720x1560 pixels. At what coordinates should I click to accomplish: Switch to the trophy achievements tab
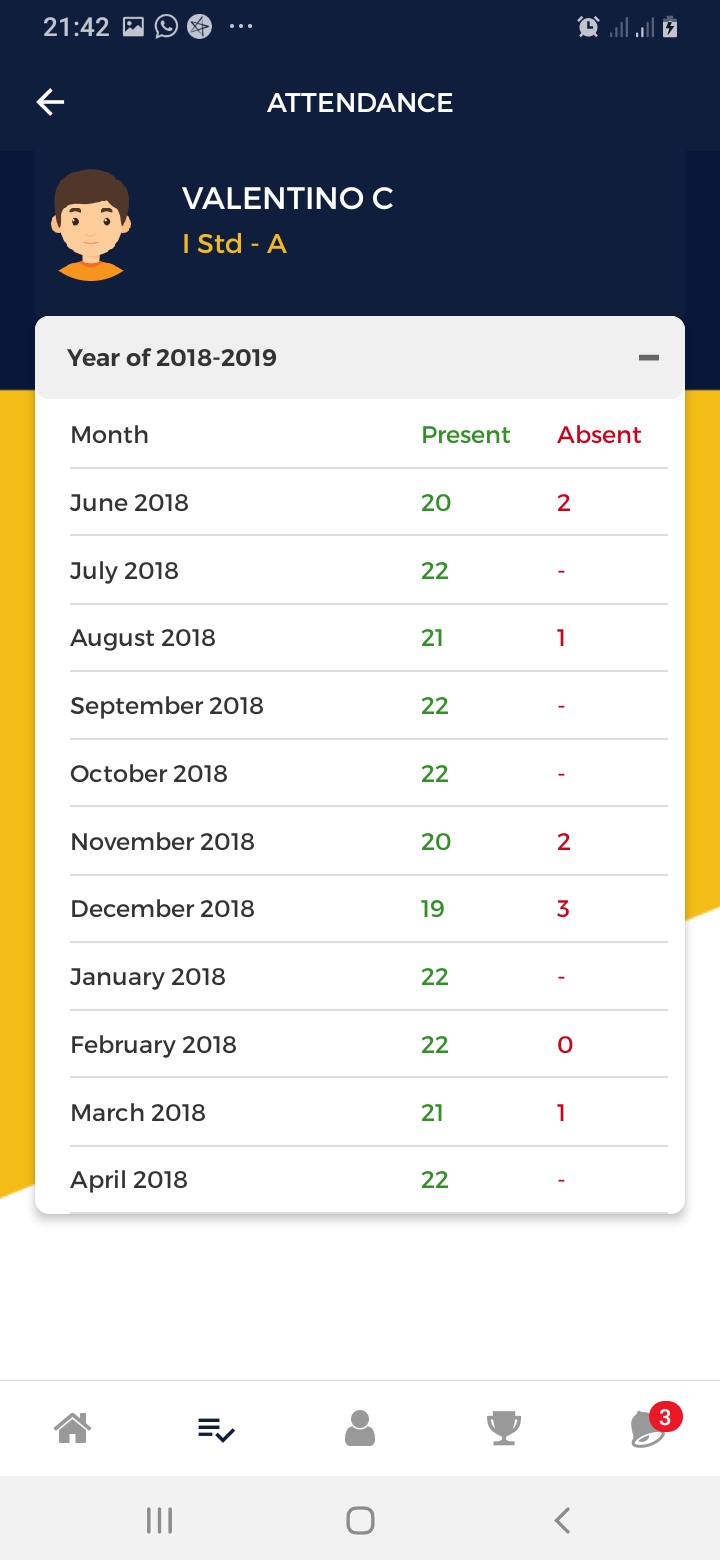[504, 1428]
